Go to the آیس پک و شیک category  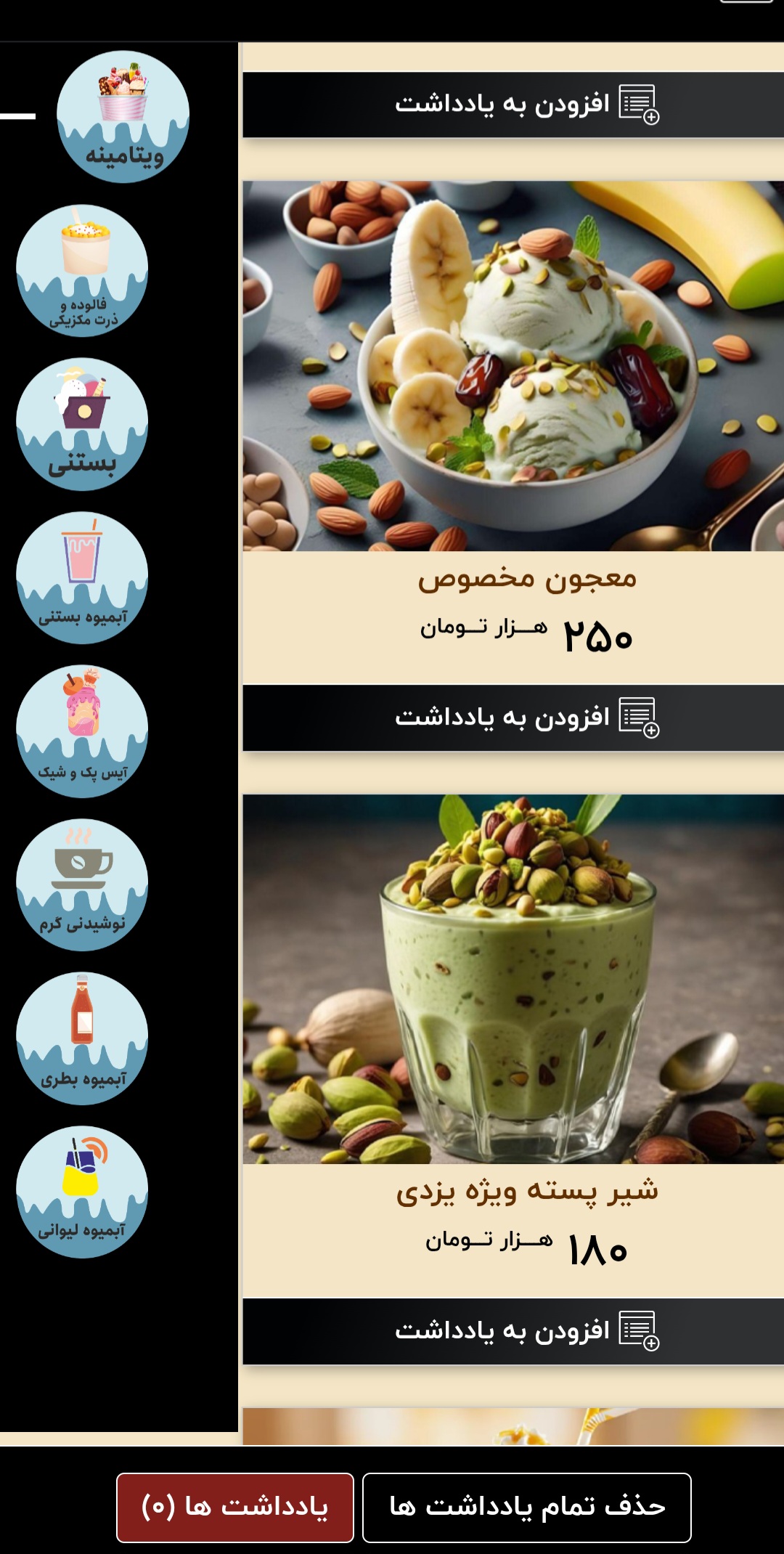point(82,731)
